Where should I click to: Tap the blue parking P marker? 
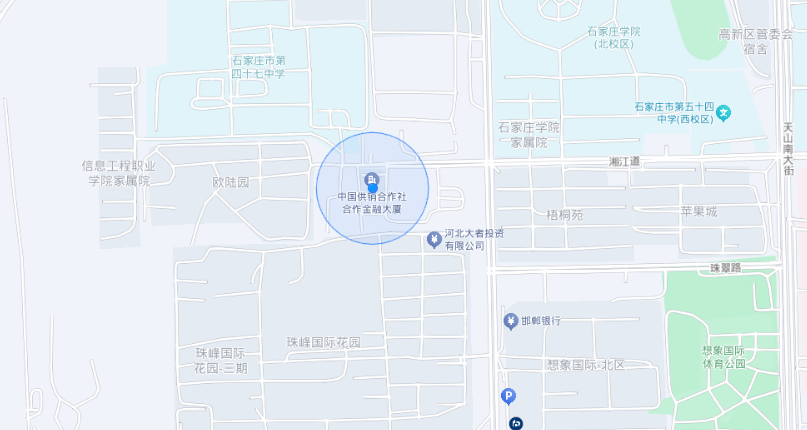[508, 396]
